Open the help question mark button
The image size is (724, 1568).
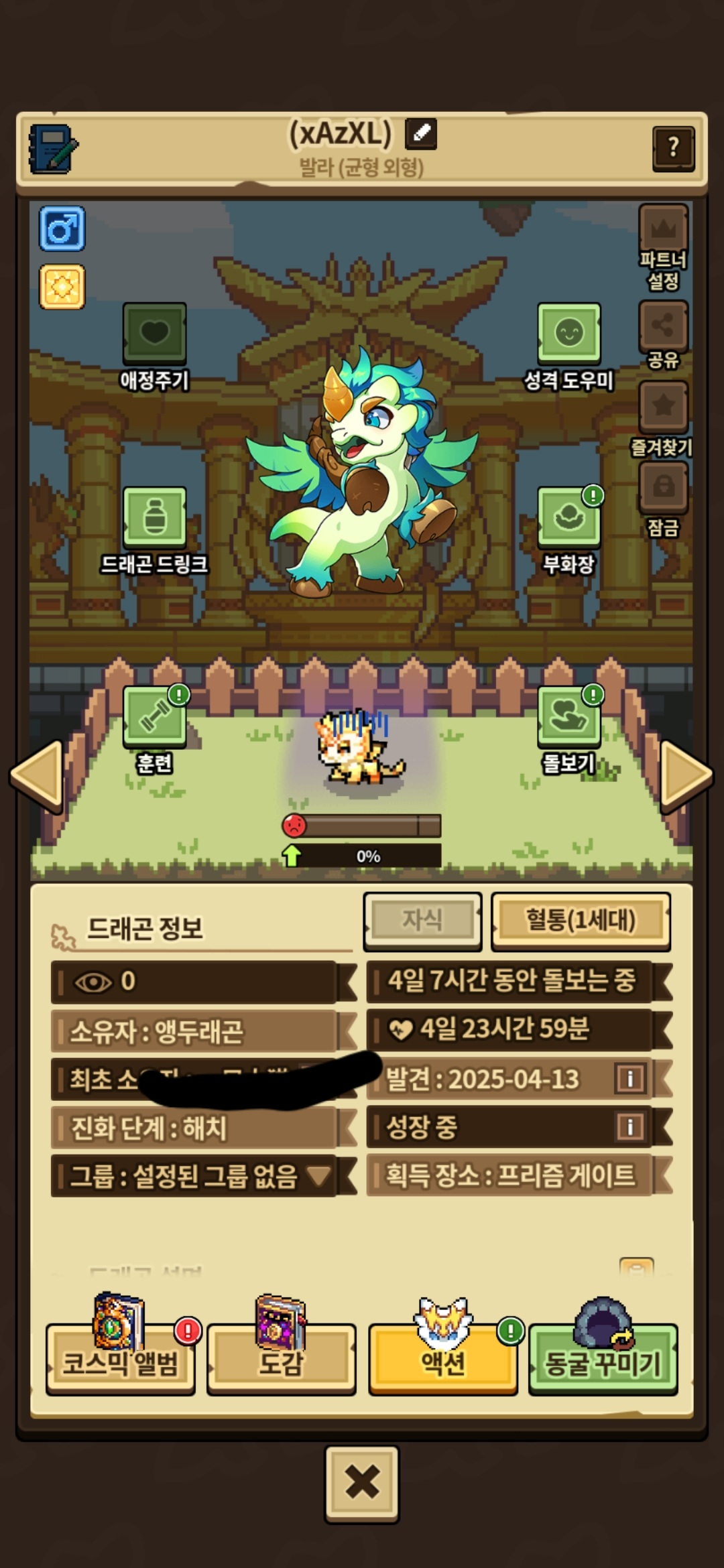673,148
